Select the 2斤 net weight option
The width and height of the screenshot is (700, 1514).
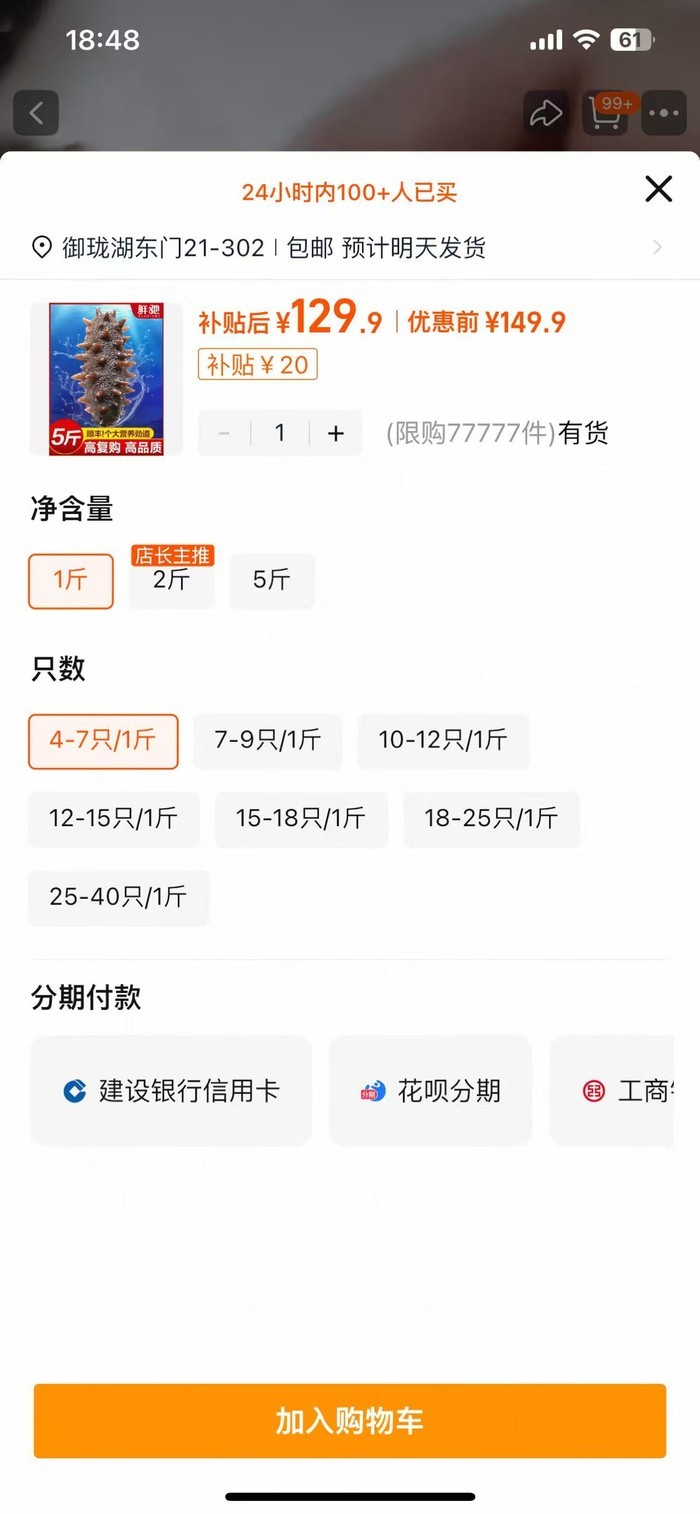point(172,581)
